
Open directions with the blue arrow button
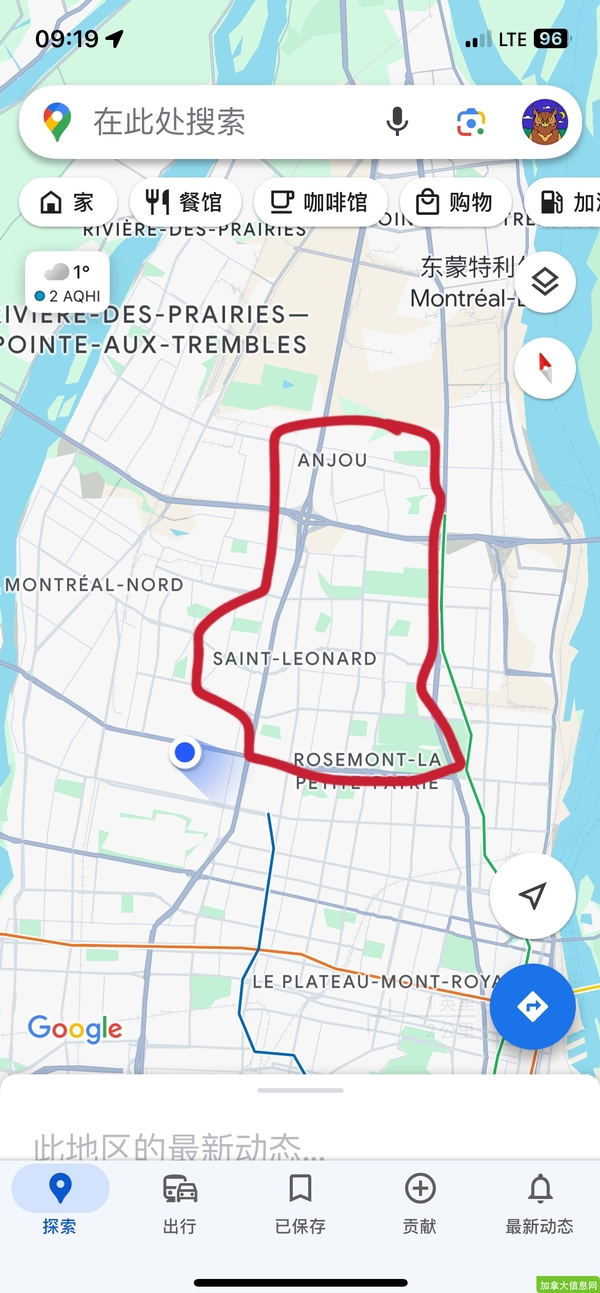(532, 1006)
